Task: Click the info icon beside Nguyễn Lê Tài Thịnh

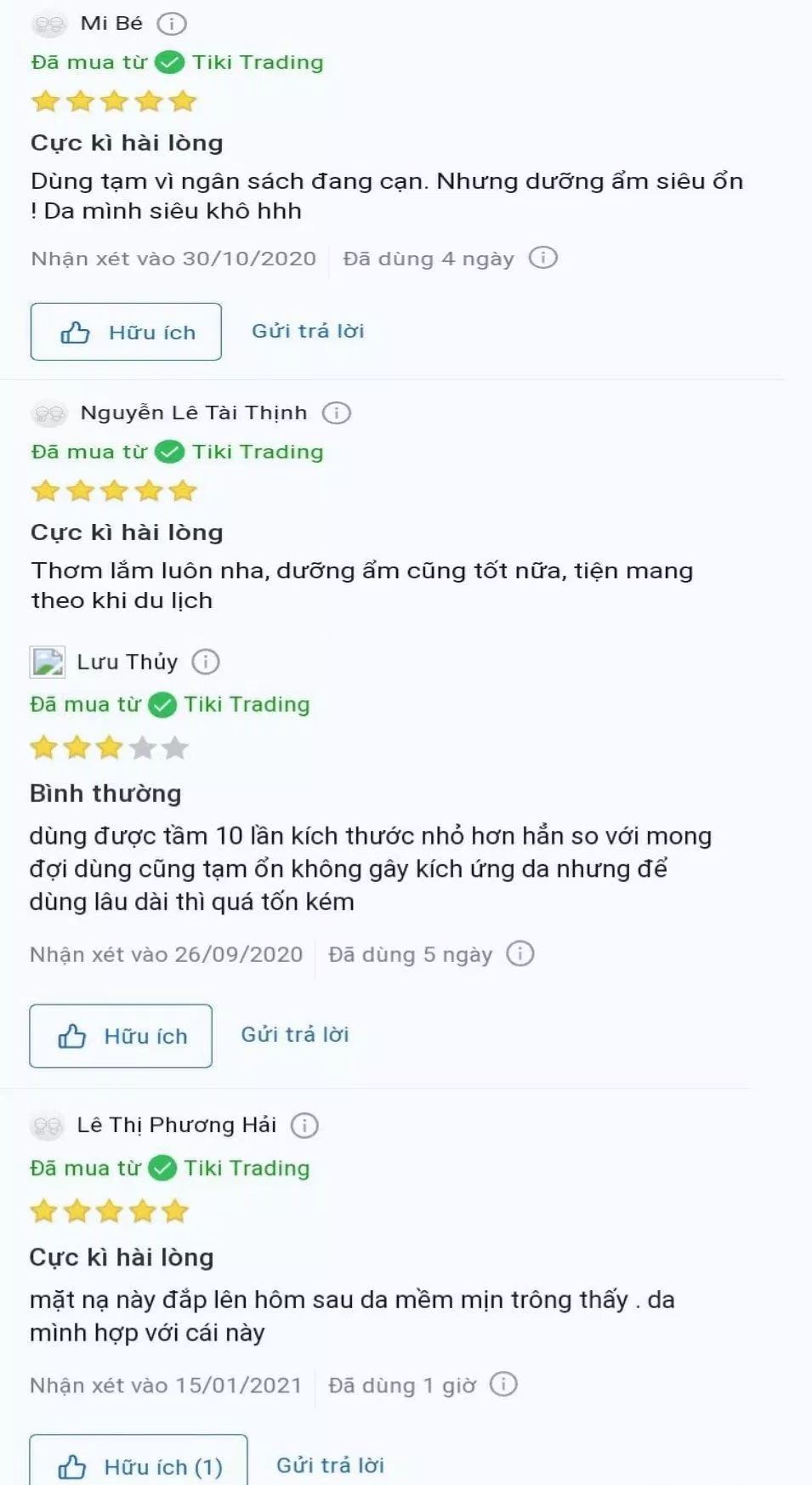Action: click(338, 412)
